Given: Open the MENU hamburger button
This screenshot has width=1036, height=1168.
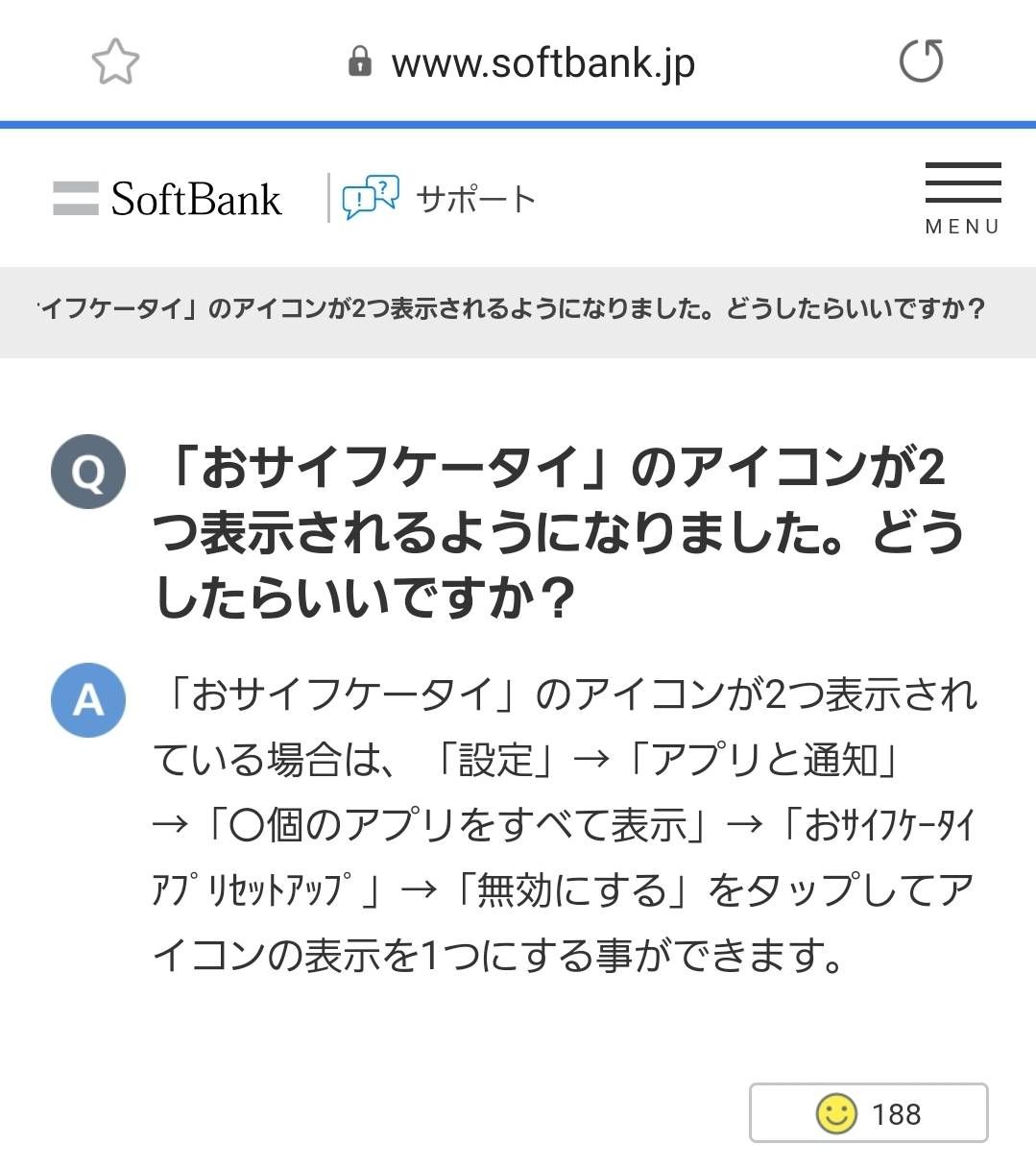Looking at the screenshot, I should click(962, 199).
